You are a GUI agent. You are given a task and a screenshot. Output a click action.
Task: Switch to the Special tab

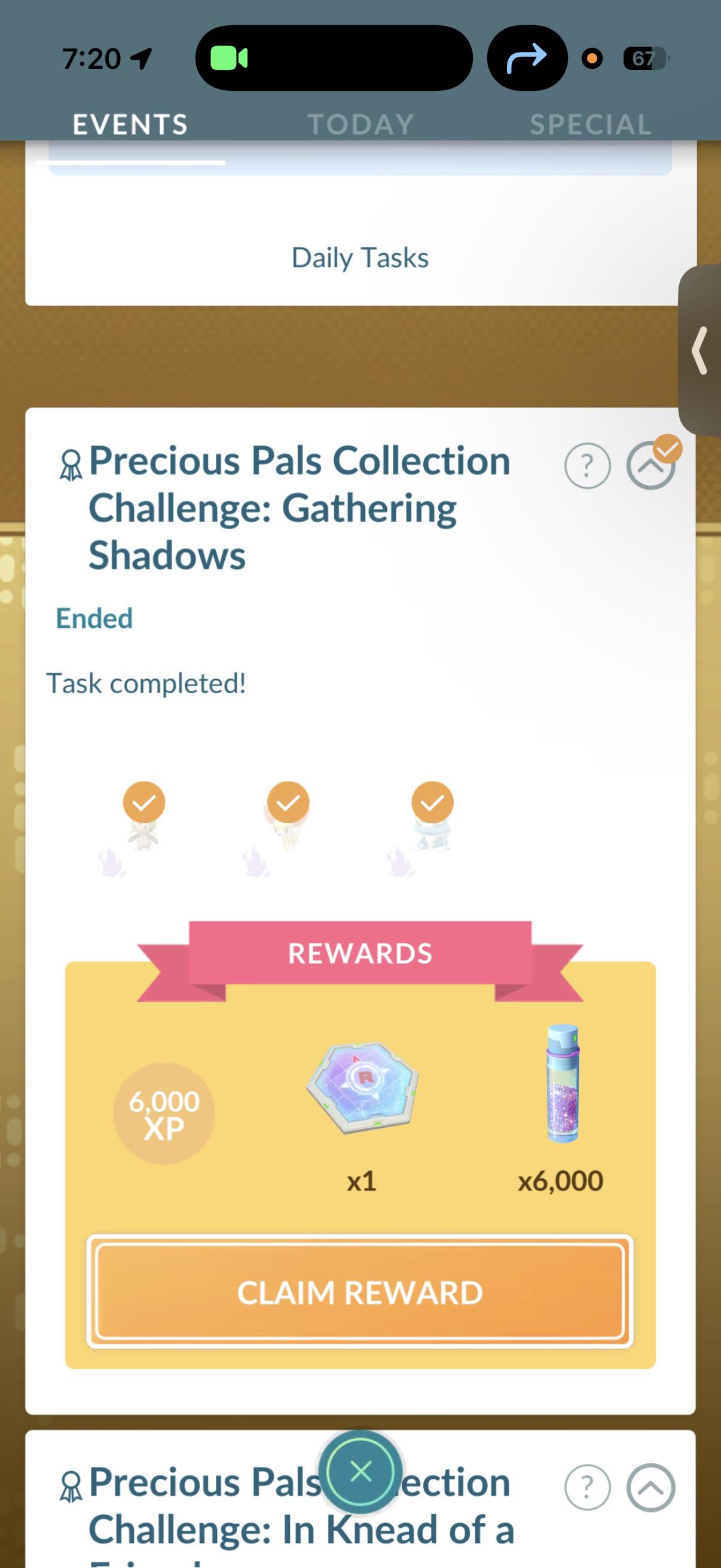(x=590, y=124)
